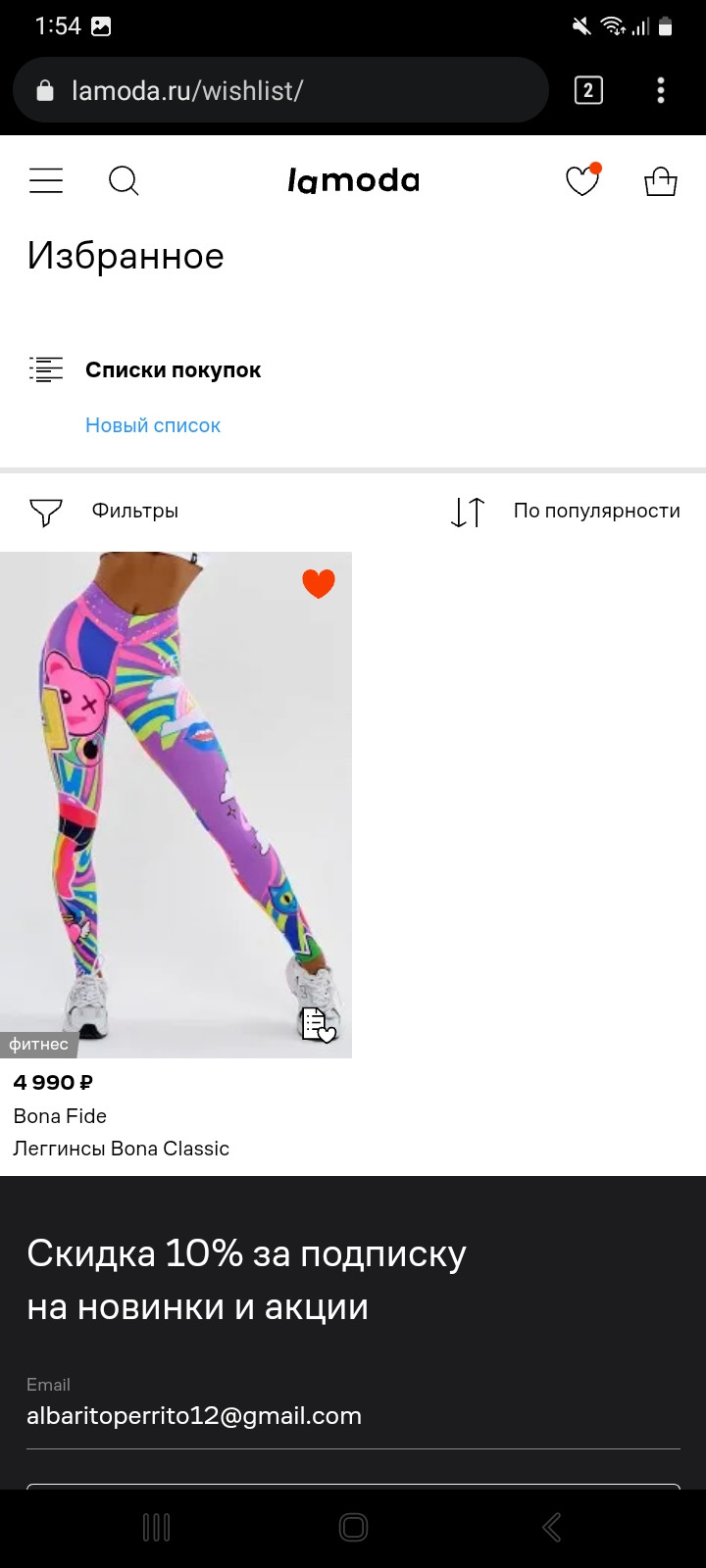Image resolution: width=706 pixels, height=1568 pixels.
Task: Open browser tabs switcher
Action: (588, 91)
